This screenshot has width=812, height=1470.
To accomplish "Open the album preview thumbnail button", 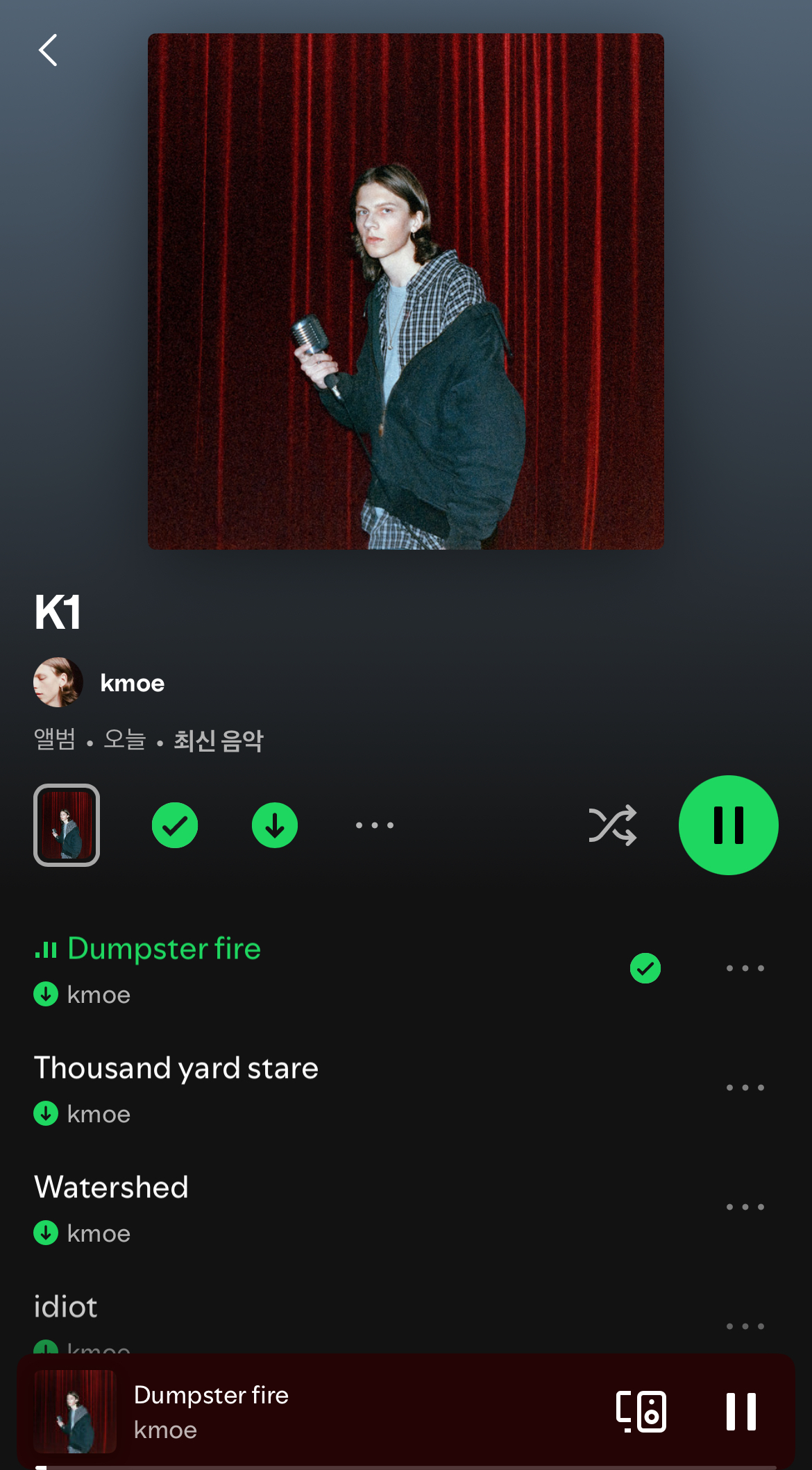I will (x=67, y=825).
